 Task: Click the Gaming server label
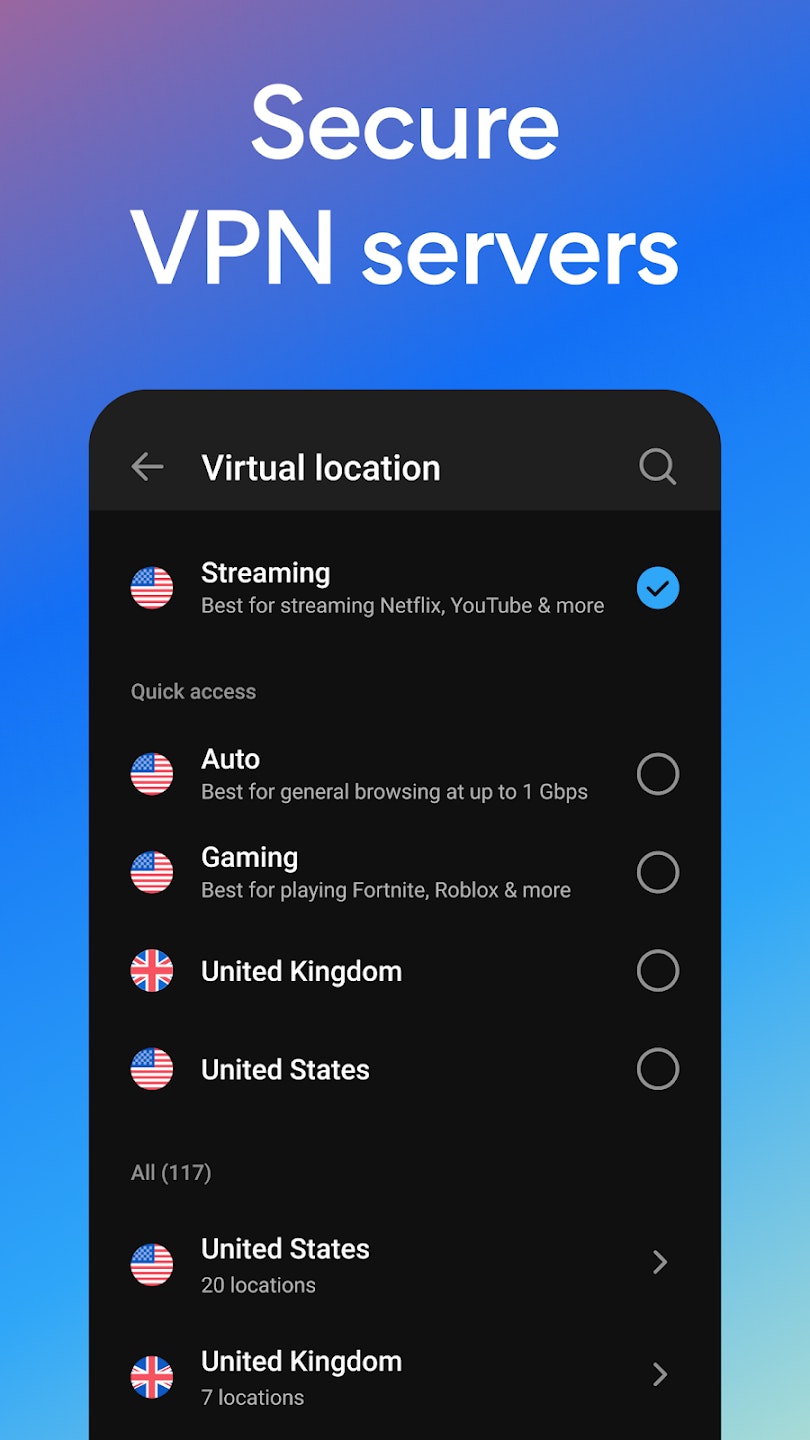pyautogui.click(x=248, y=857)
